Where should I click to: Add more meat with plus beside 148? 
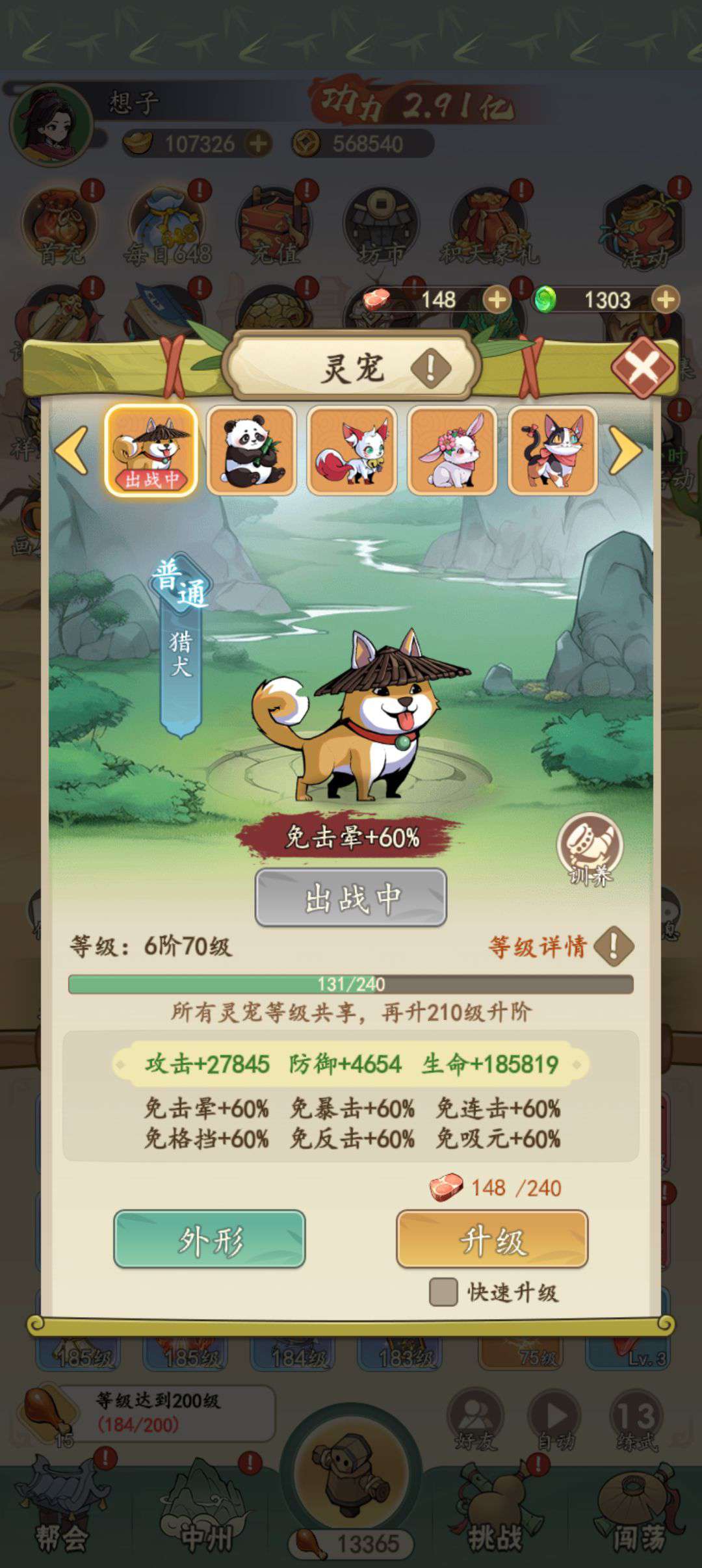point(497,300)
